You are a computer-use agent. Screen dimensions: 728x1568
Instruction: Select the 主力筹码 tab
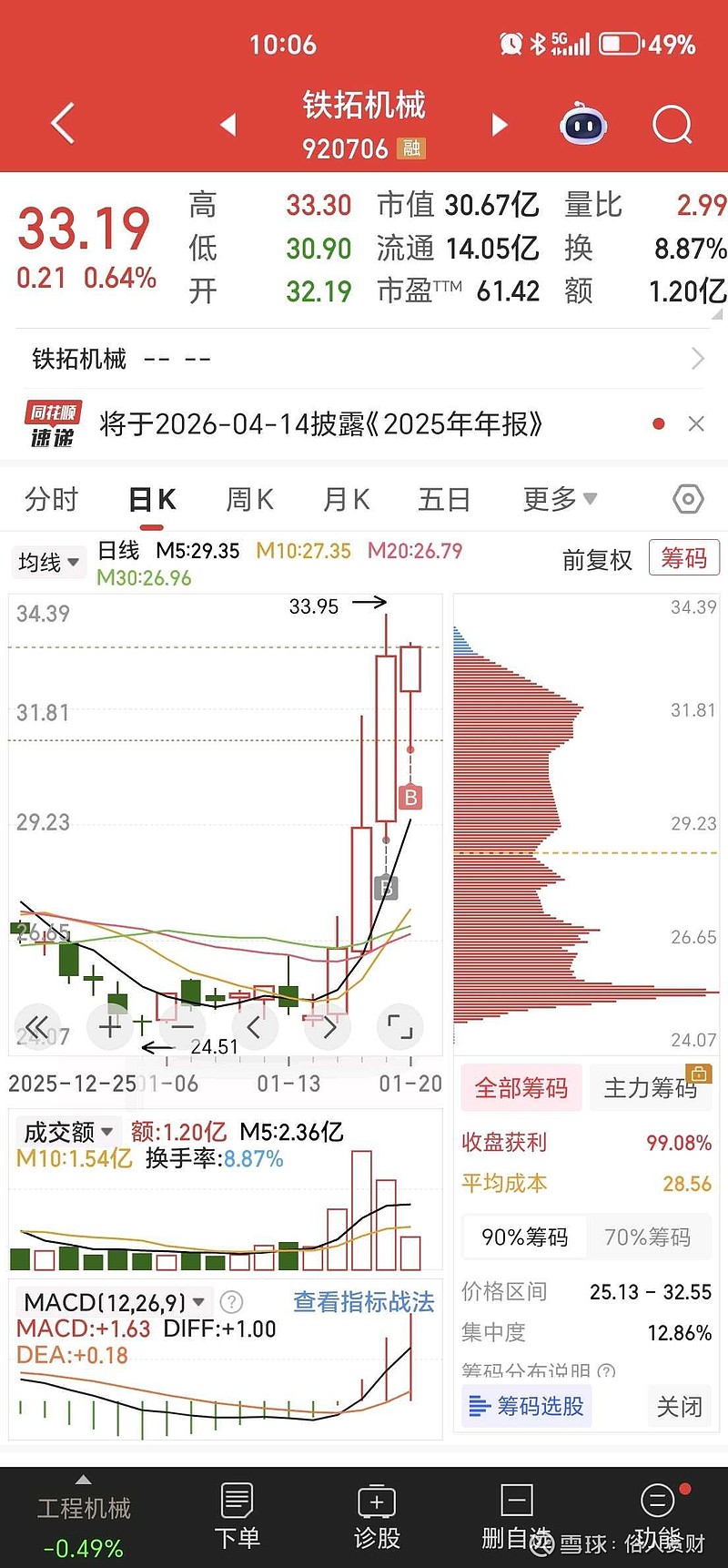[650, 1087]
